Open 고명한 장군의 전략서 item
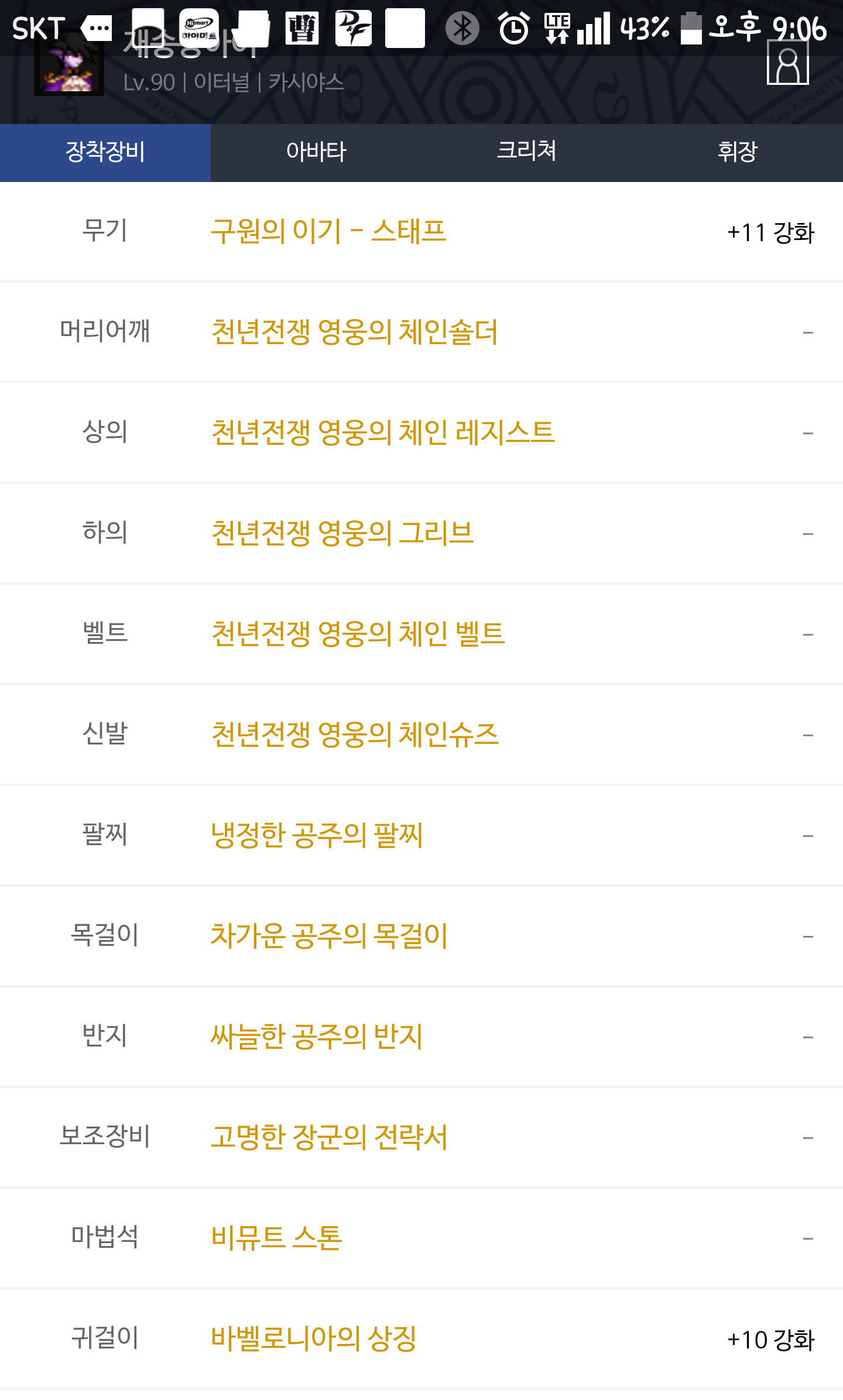The height and width of the screenshot is (1400, 843). tap(329, 1137)
